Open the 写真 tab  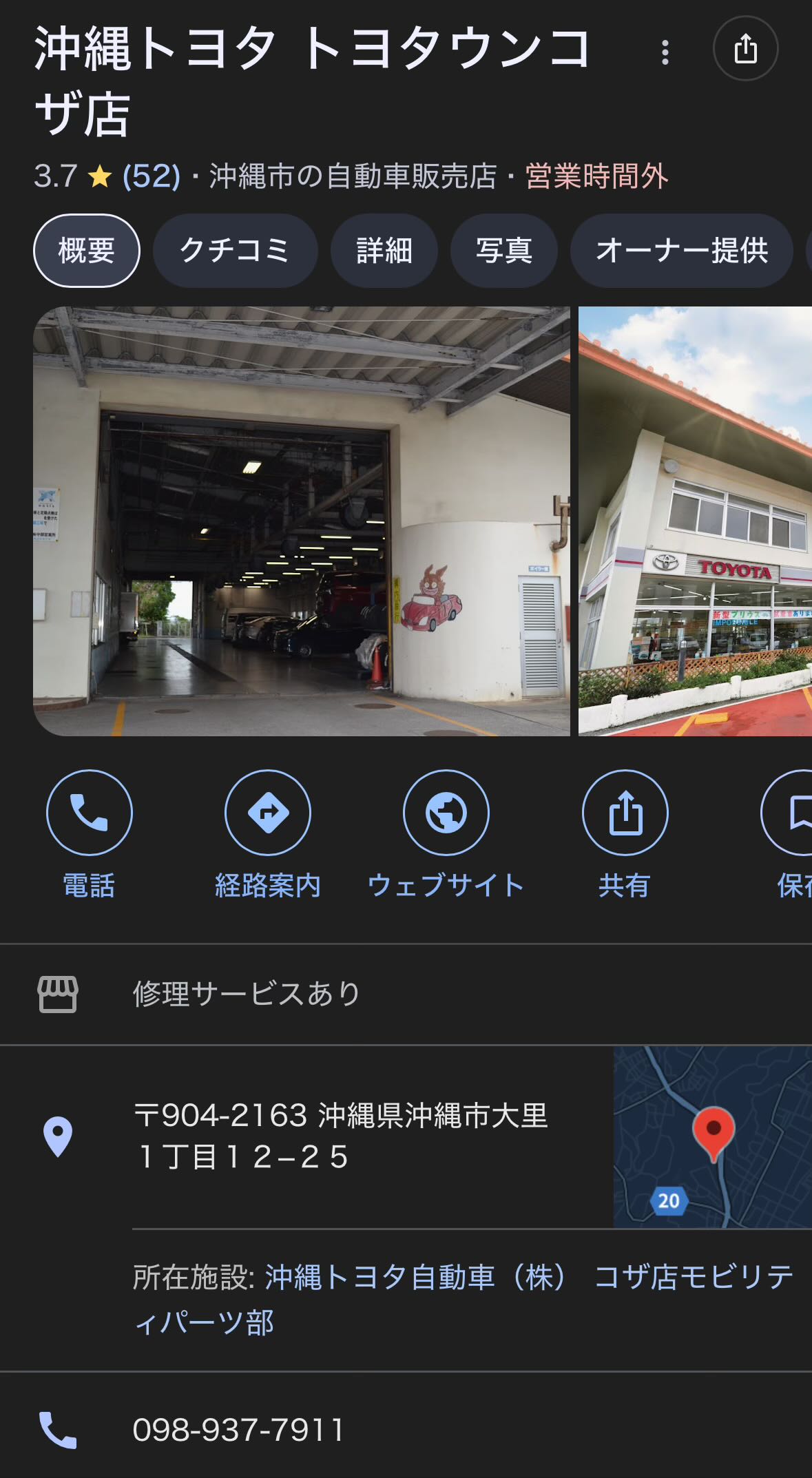(503, 251)
